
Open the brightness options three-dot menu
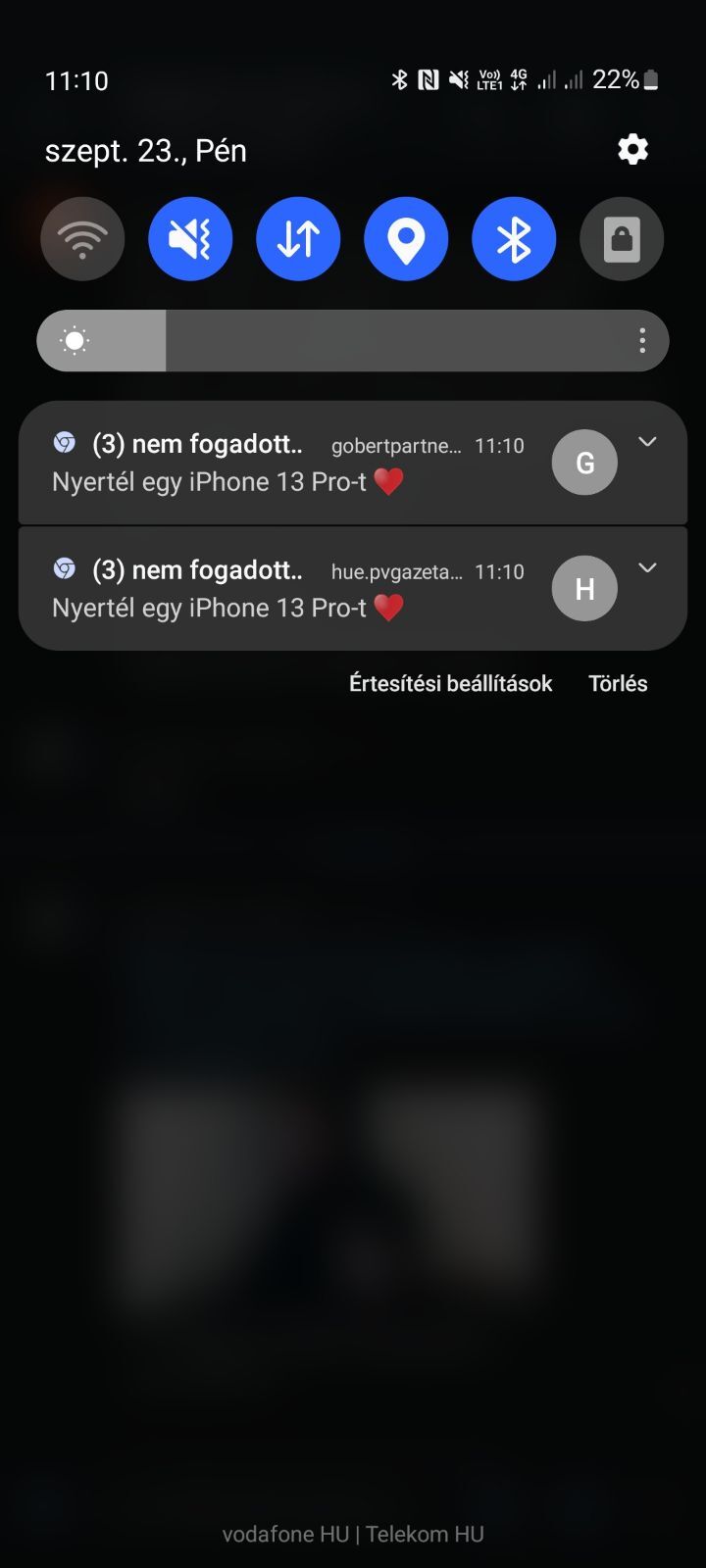pyautogui.click(x=642, y=341)
